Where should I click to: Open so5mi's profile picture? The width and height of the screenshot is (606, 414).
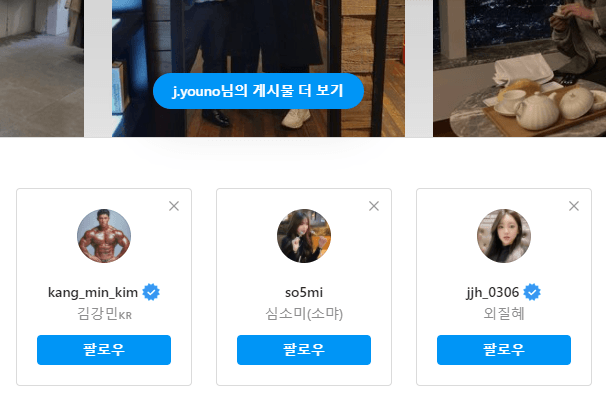pos(304,236)
